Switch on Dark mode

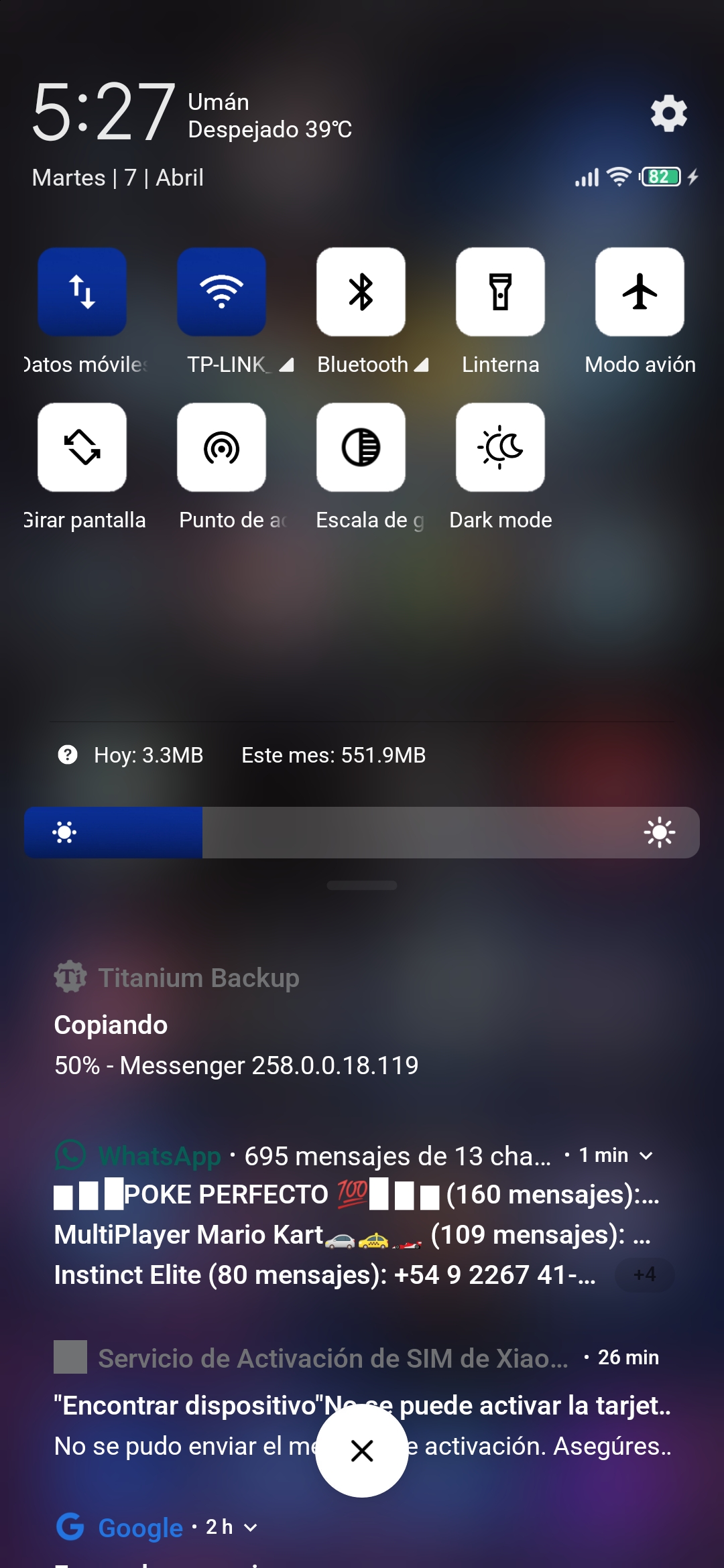click(x=501, y=448)
